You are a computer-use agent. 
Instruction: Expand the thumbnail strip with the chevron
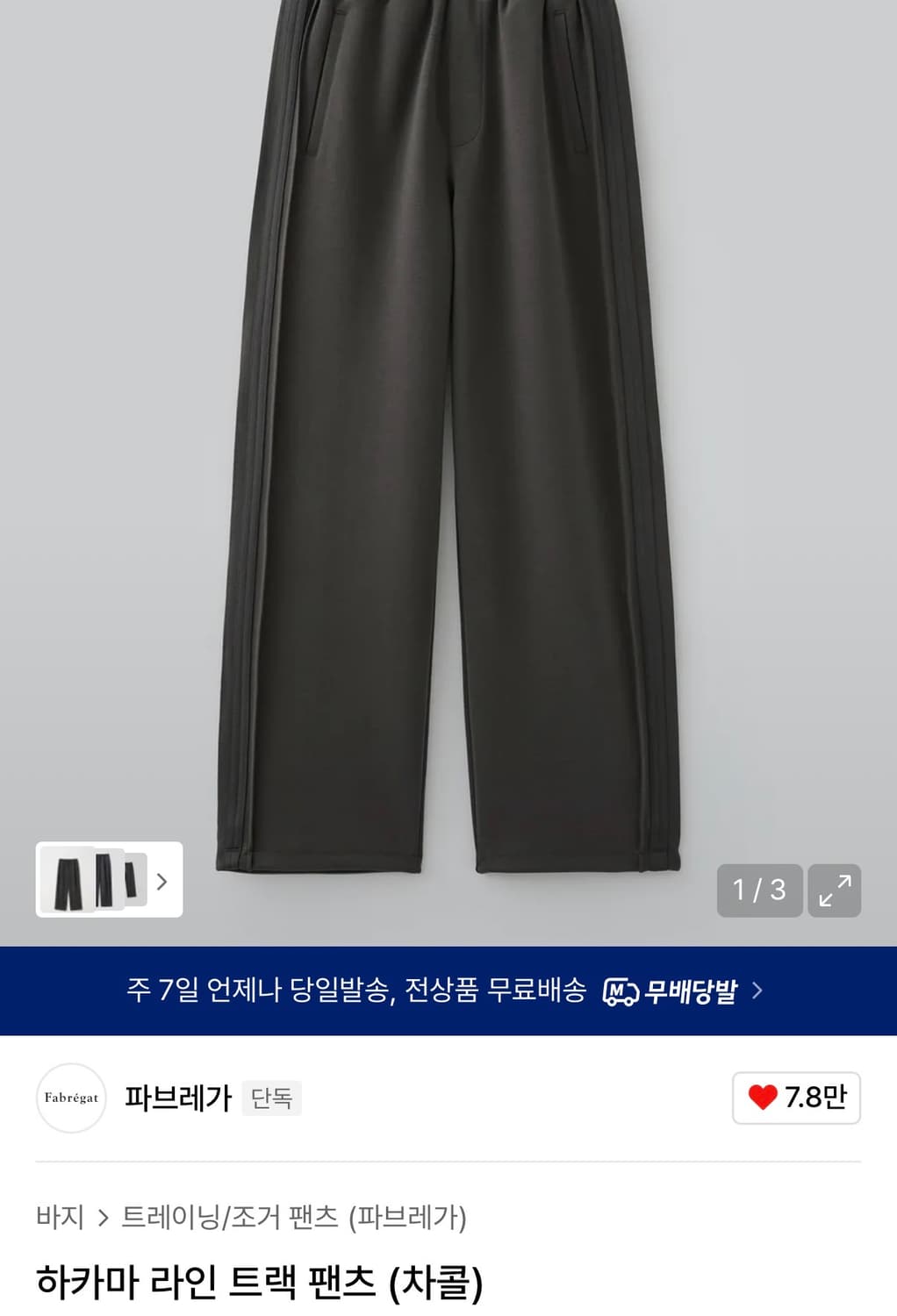(x=161, y=882)
